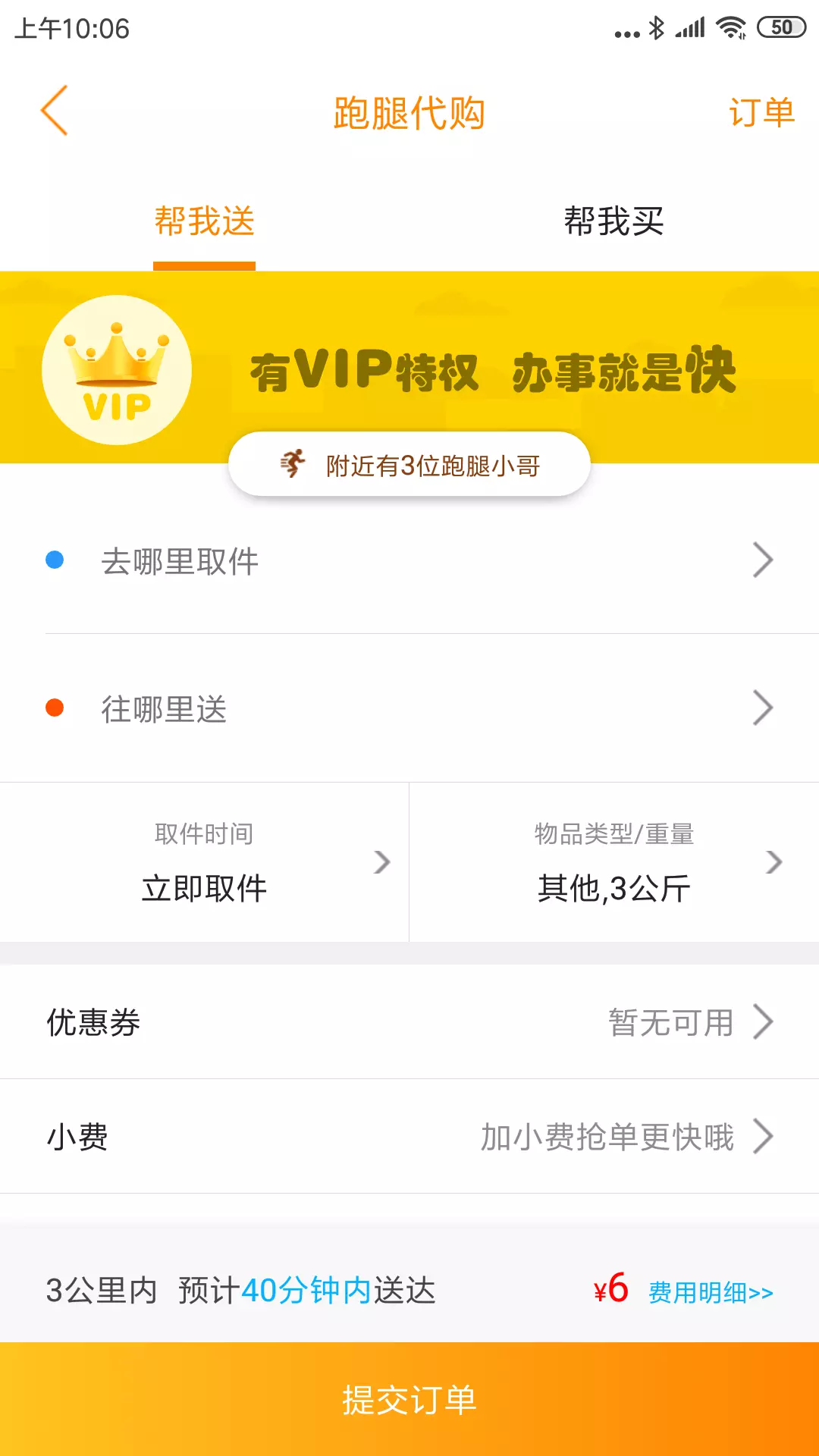Viewport: 819px width, 1456px height.
Task: Open the 订单 orders page
Action: pyautogui.click(x=761, y=113)
